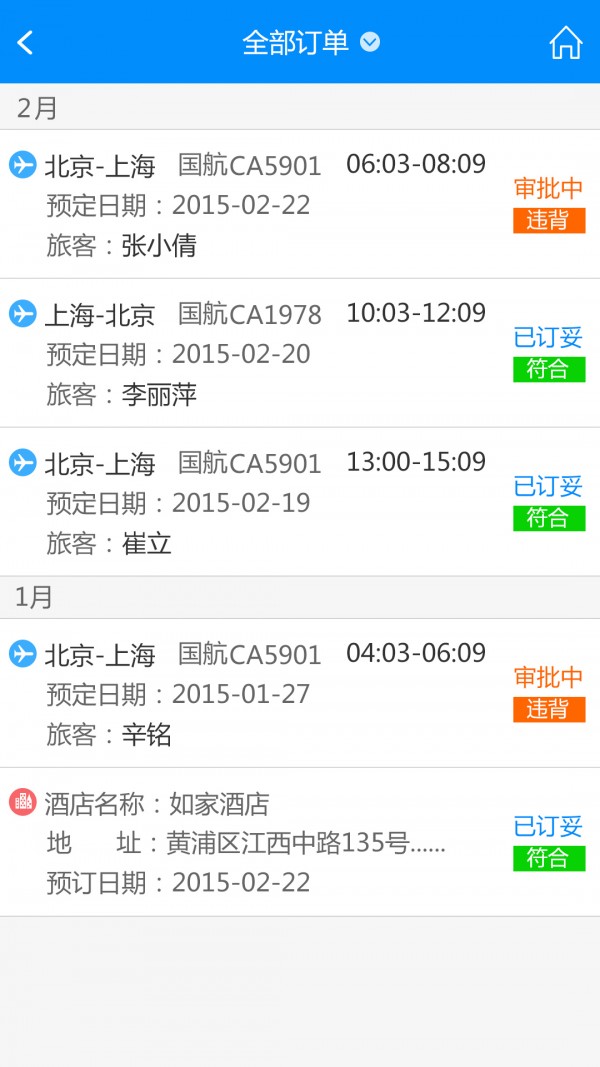Open the flight order for 李丽萍
Image resolution: width=600 pixels, height=1067 pixels.
300,353
